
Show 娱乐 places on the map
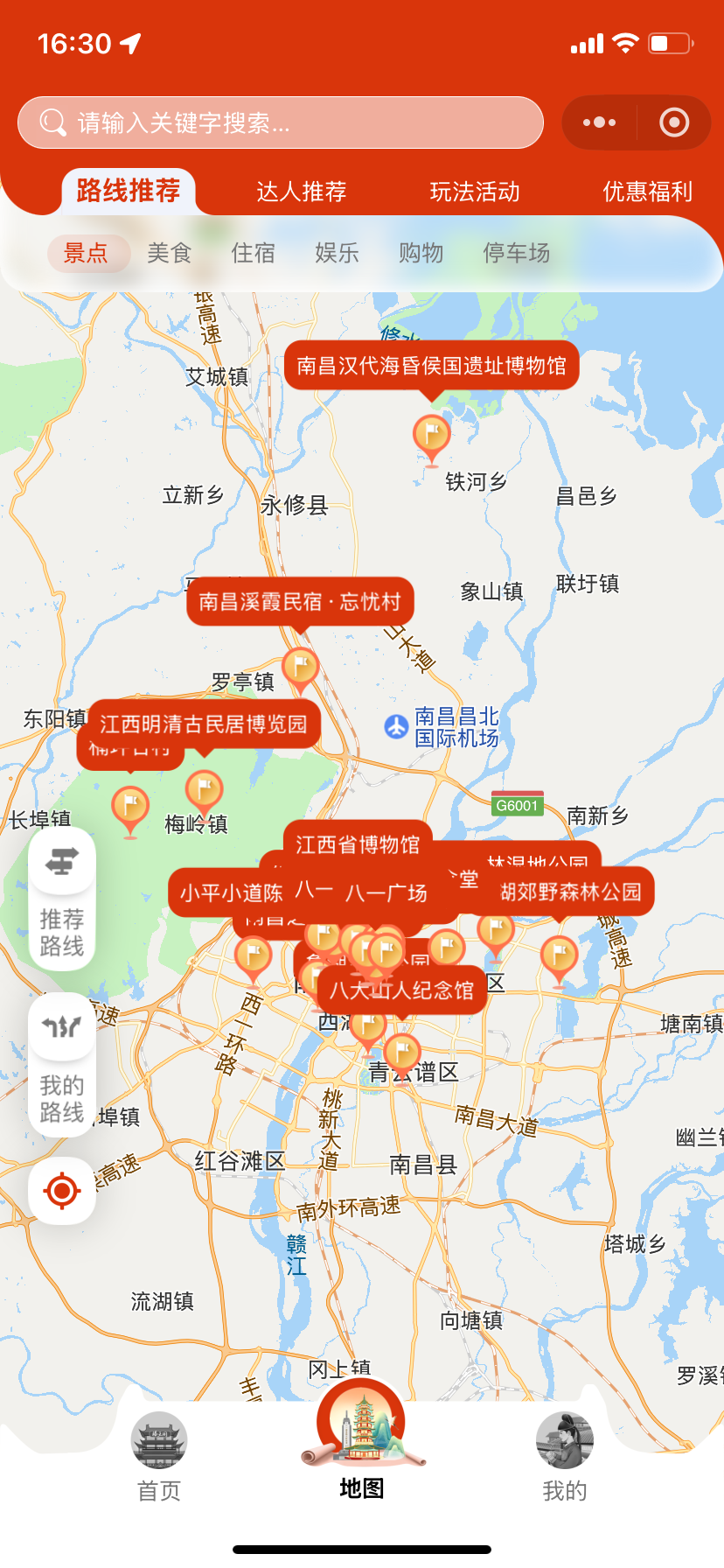click(338, 253)
